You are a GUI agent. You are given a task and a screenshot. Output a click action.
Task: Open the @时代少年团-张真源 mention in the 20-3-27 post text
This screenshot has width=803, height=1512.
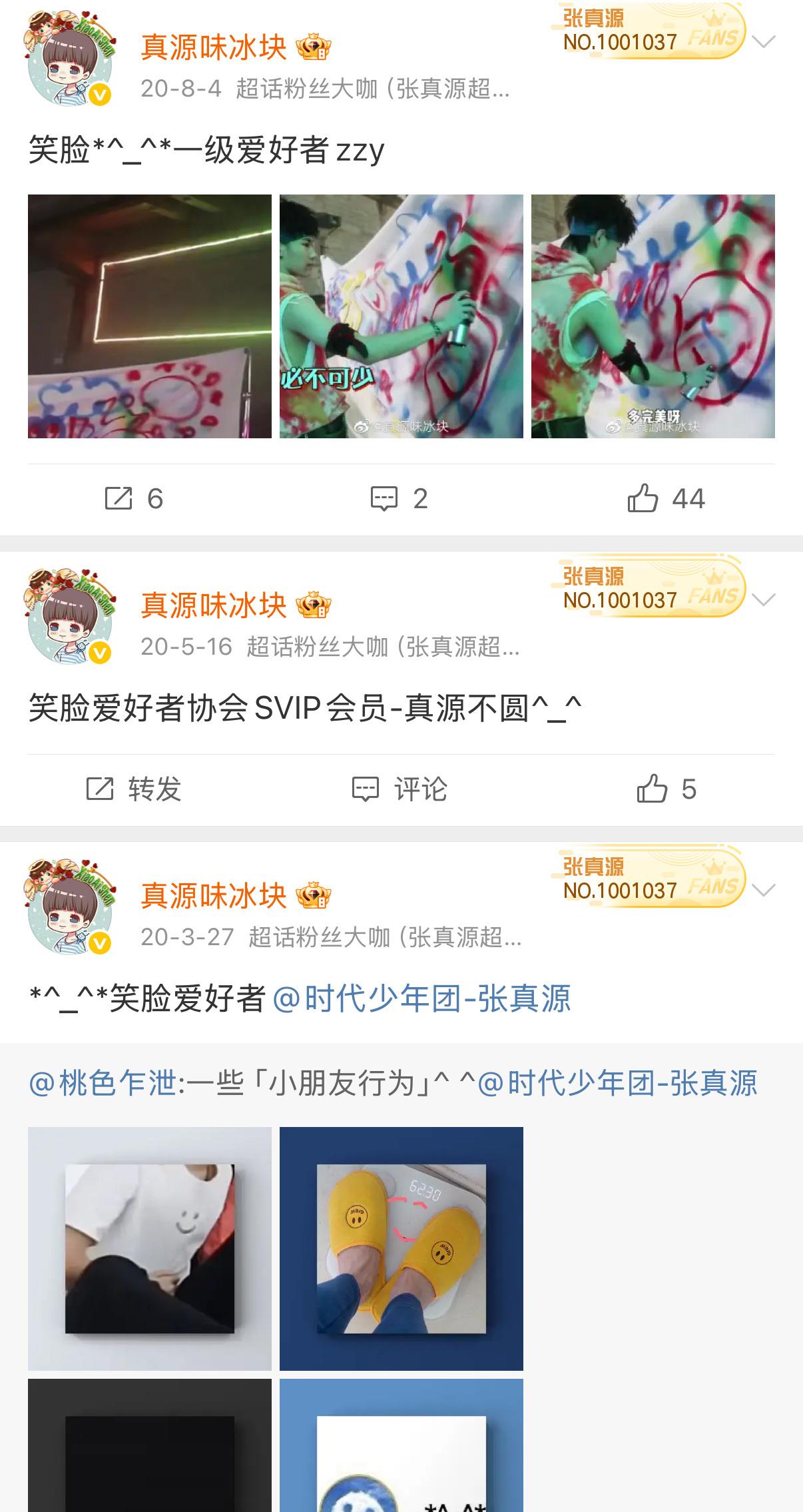point(421,998)
